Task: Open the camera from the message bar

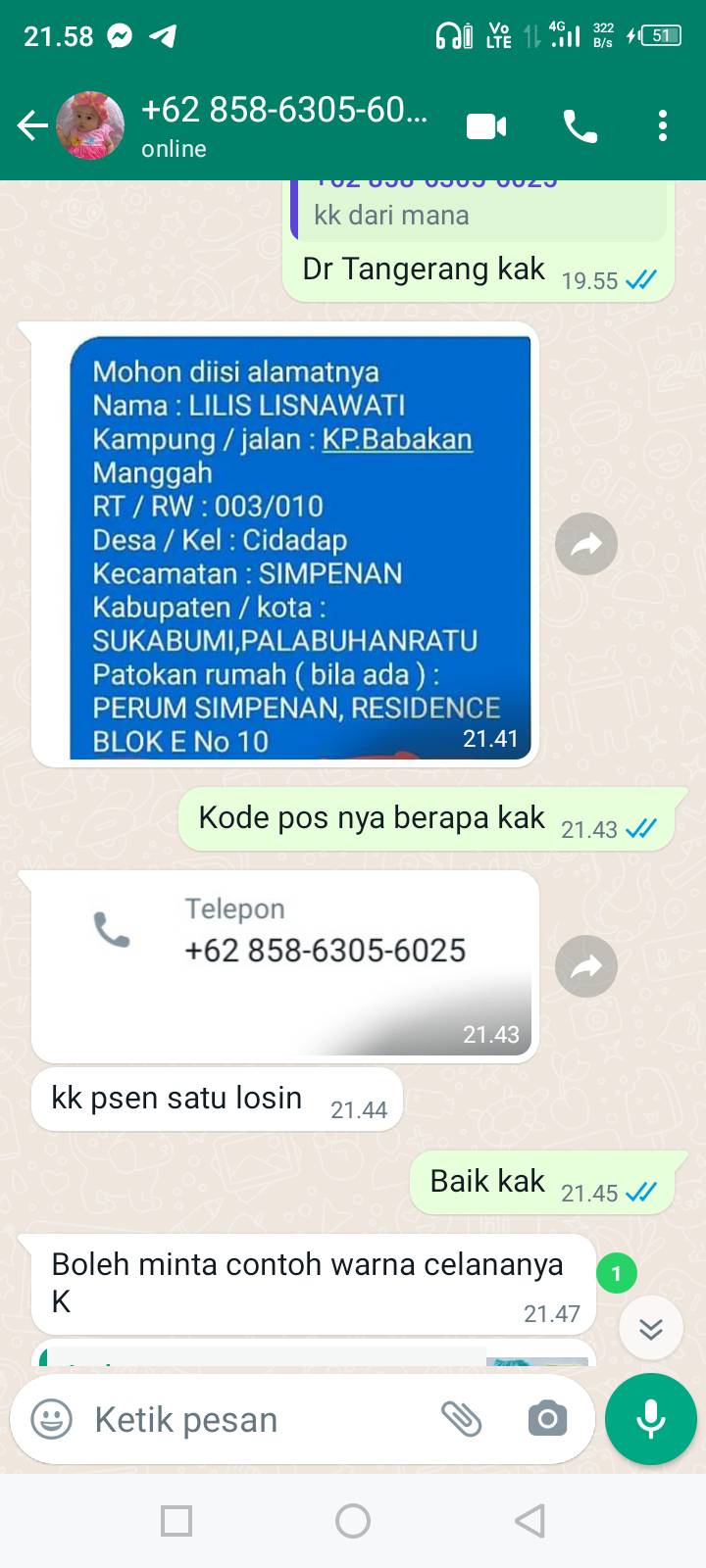Action: tap(547, 1419)
